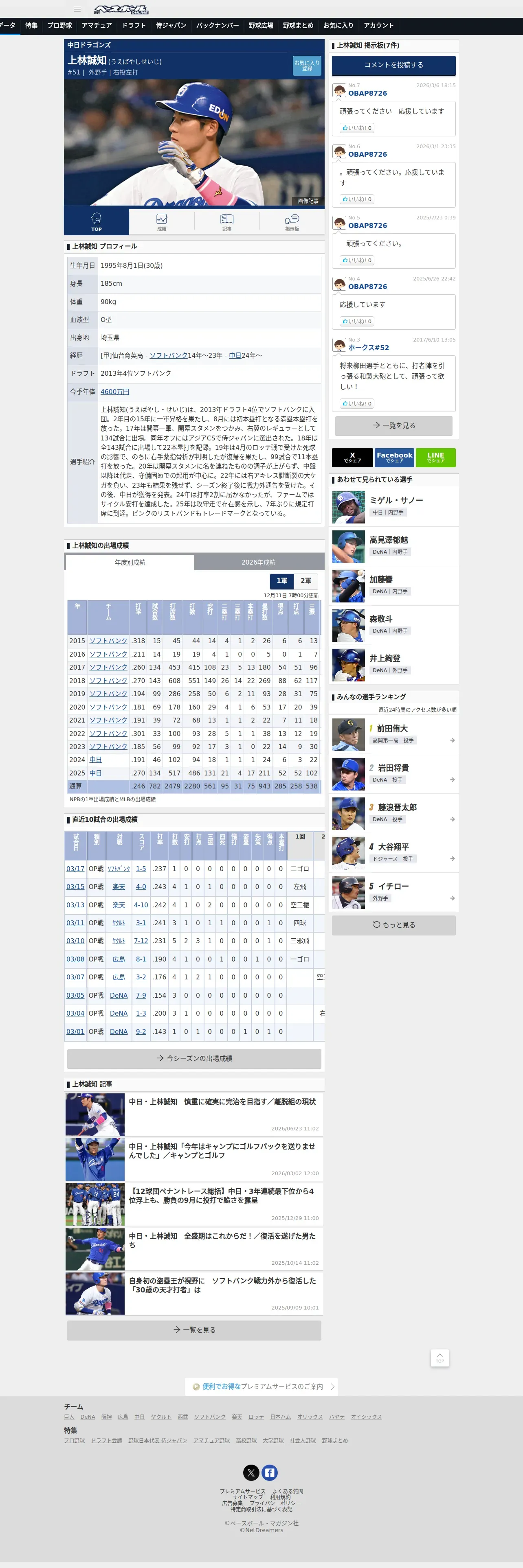Add player via お気に入り登録 button
The width and height of the screenshot is (523, 1568).
click(307, 66)
